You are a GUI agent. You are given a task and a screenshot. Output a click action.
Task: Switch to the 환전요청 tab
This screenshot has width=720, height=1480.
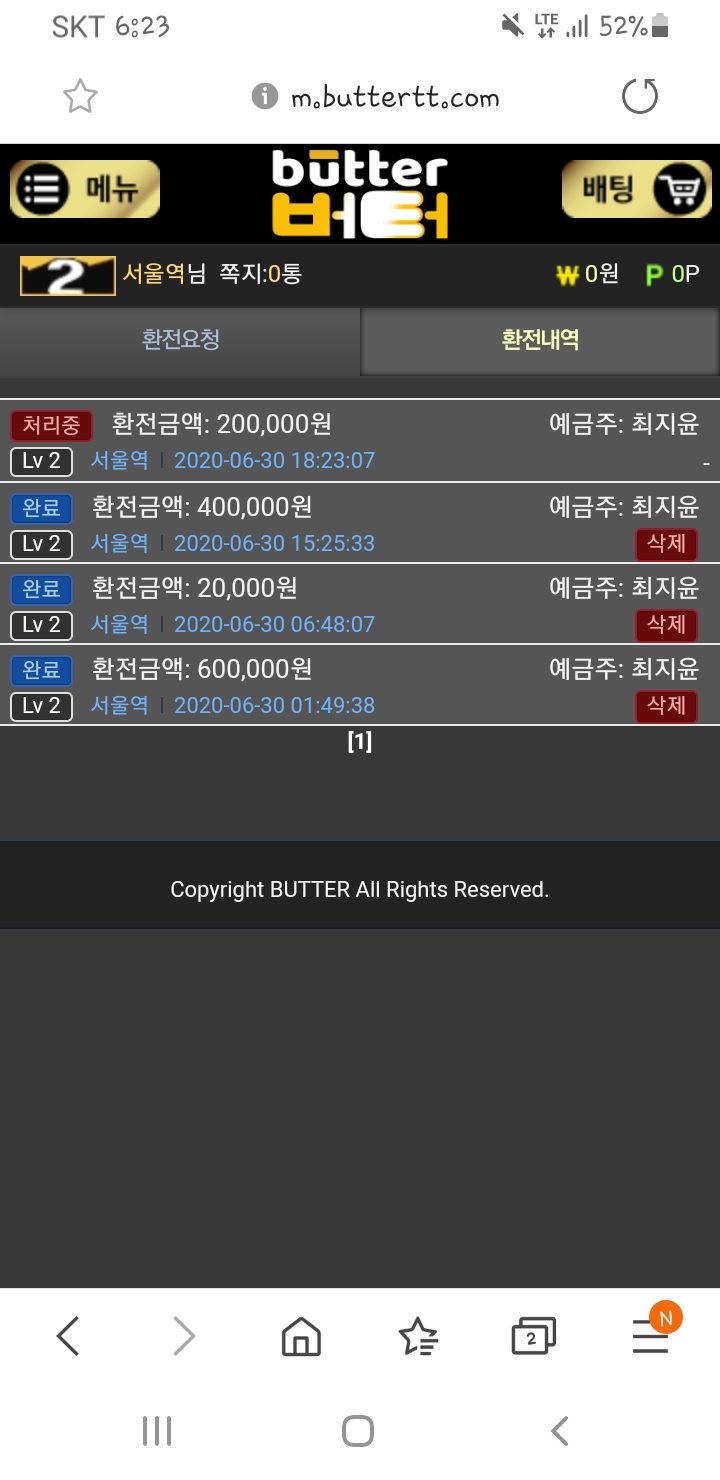coord(180,340)
